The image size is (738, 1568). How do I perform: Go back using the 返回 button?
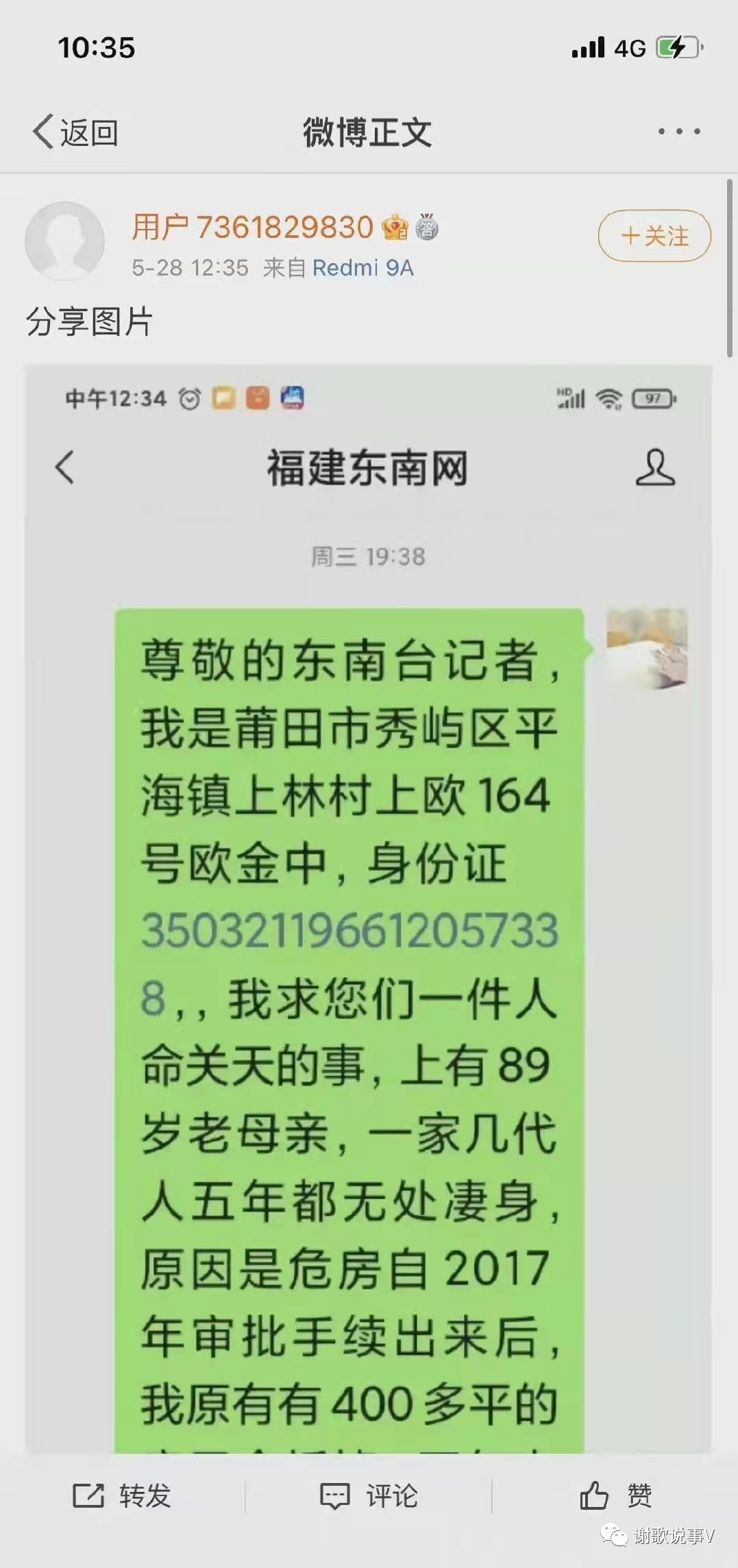75,132
